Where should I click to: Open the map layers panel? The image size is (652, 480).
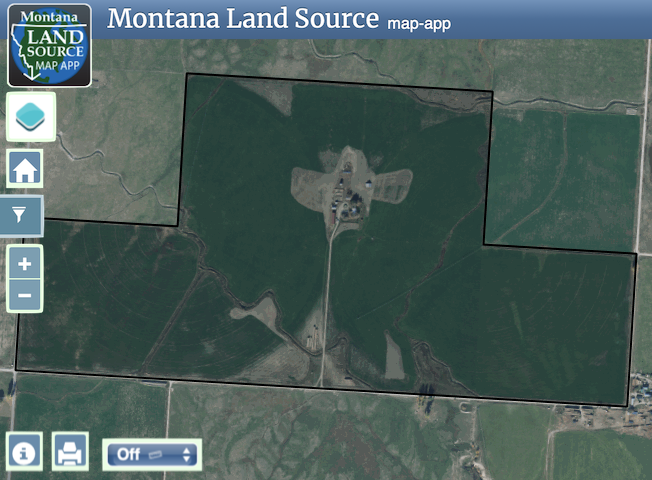click(31, 117)
